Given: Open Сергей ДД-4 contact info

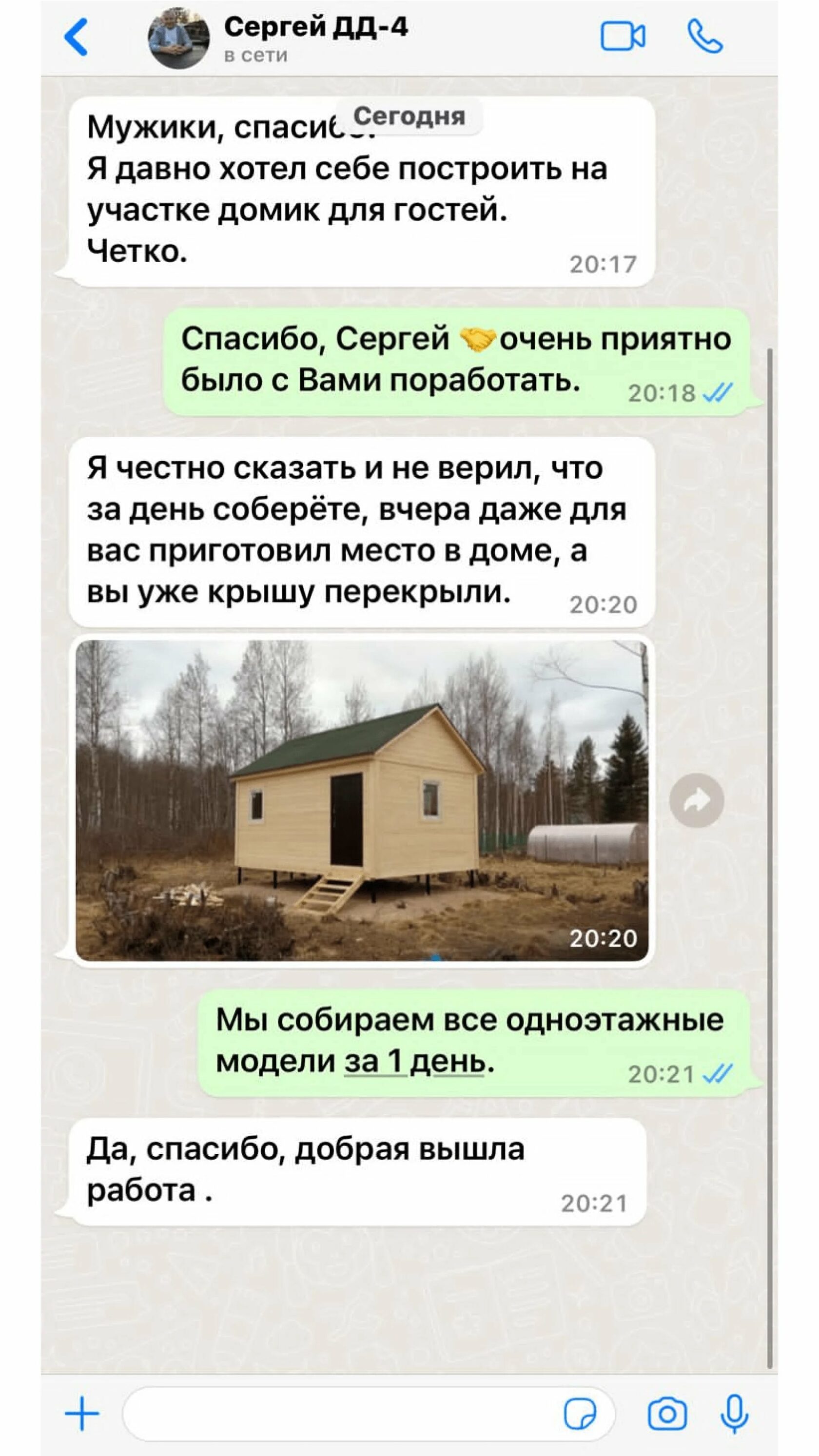Looking at the screenshot, I should click(315, 38).
